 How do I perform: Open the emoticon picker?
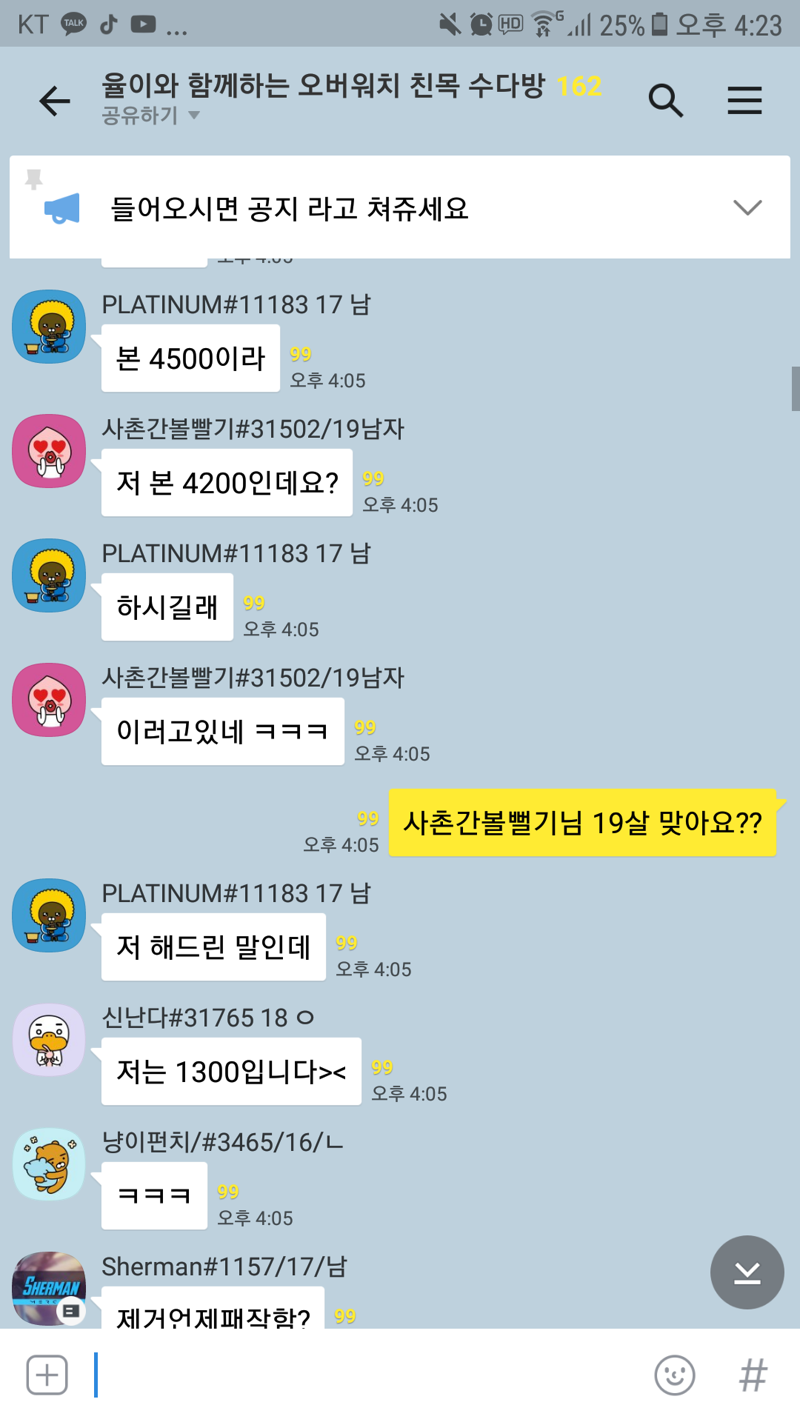(x=675, y=1375)
